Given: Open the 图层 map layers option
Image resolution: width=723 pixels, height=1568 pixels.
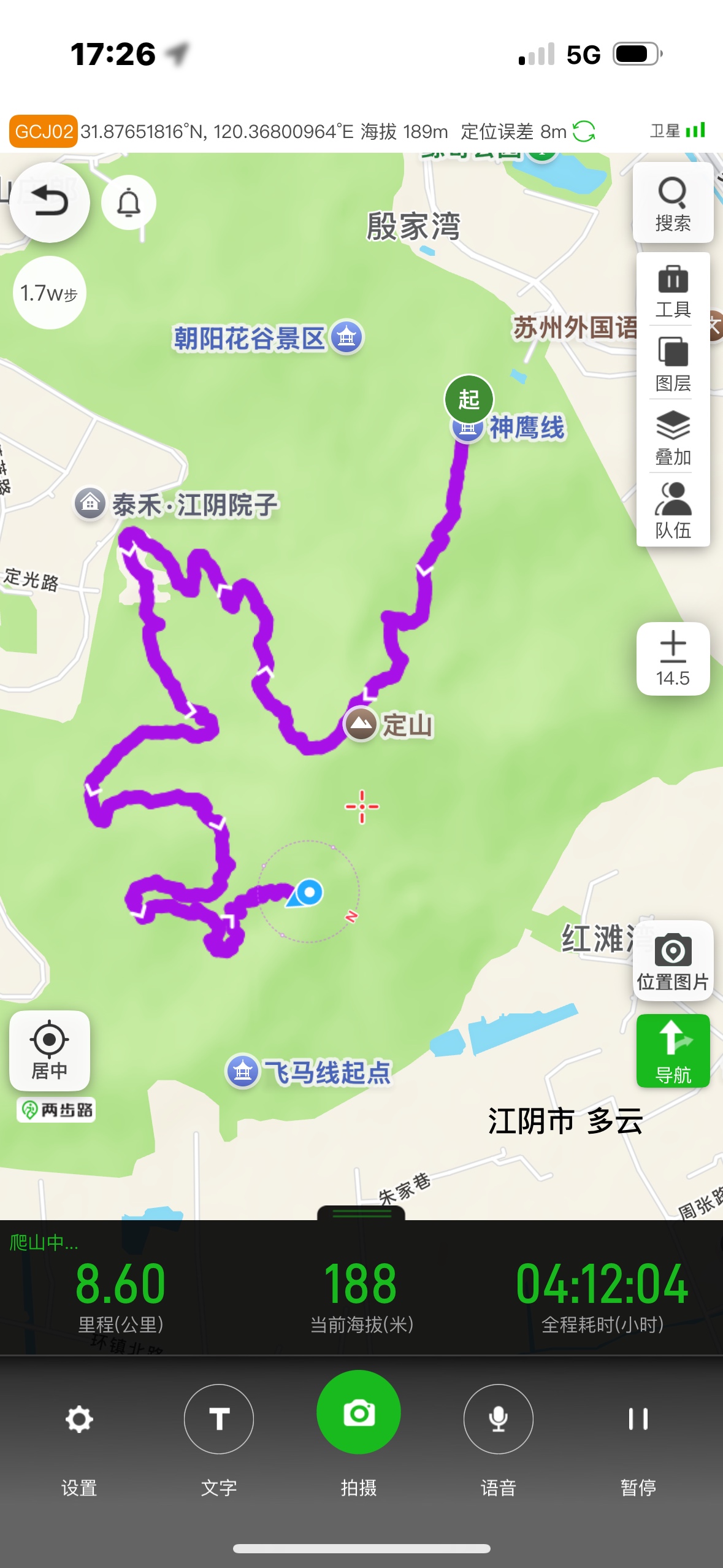Looking at the screenshot, I should 673,363.
